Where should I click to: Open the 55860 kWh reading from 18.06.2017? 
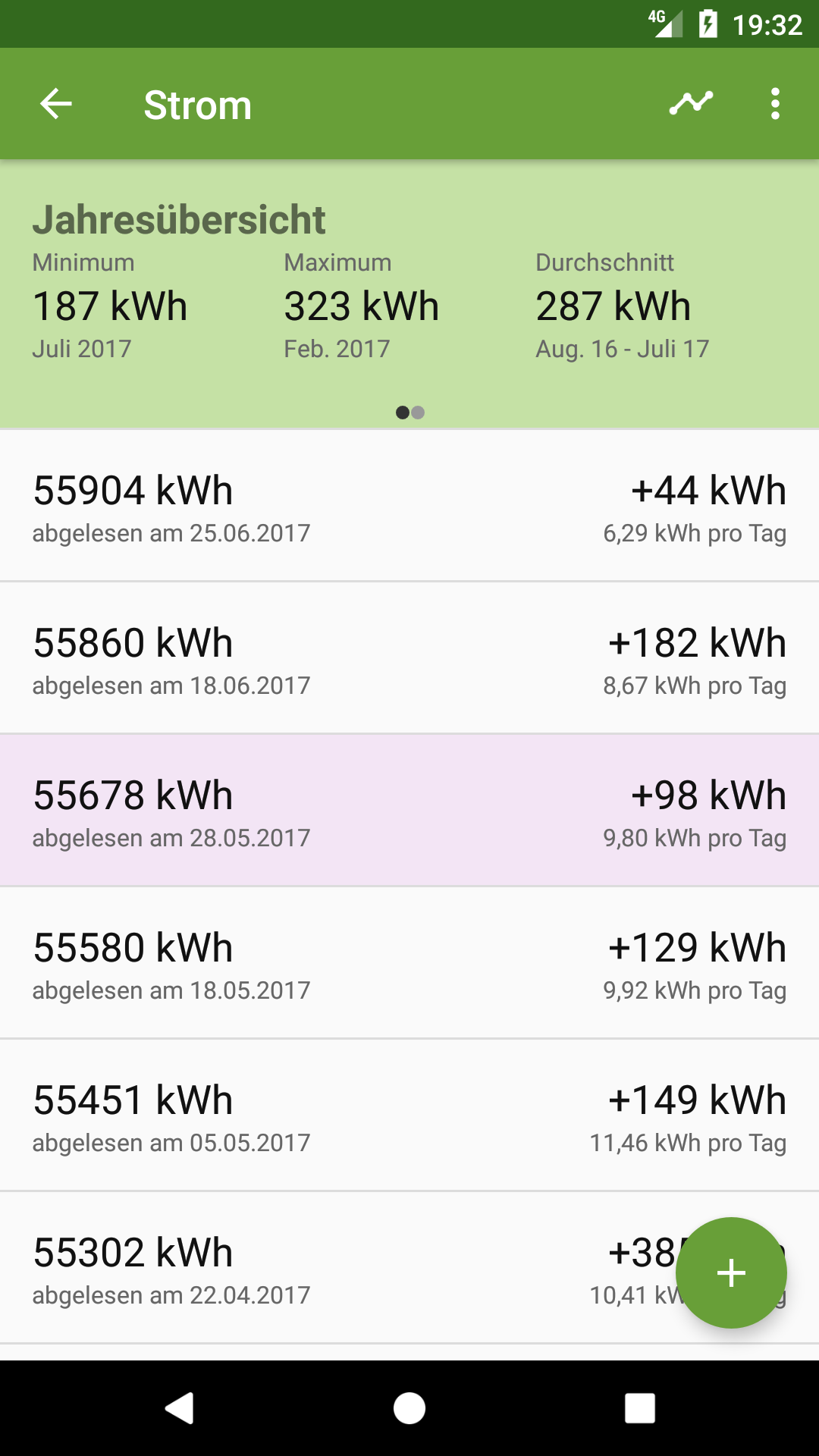tap(409, 658)
